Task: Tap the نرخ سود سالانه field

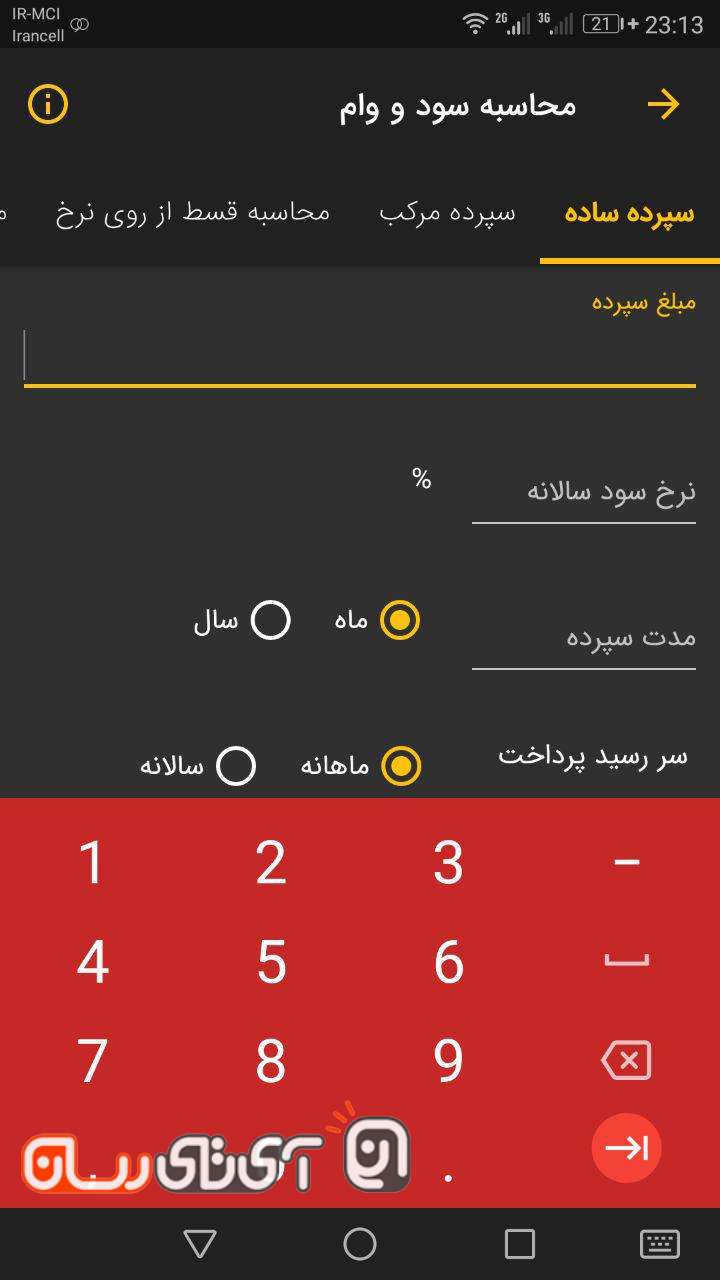Action: pyautogui.click(x=583, y=494)
